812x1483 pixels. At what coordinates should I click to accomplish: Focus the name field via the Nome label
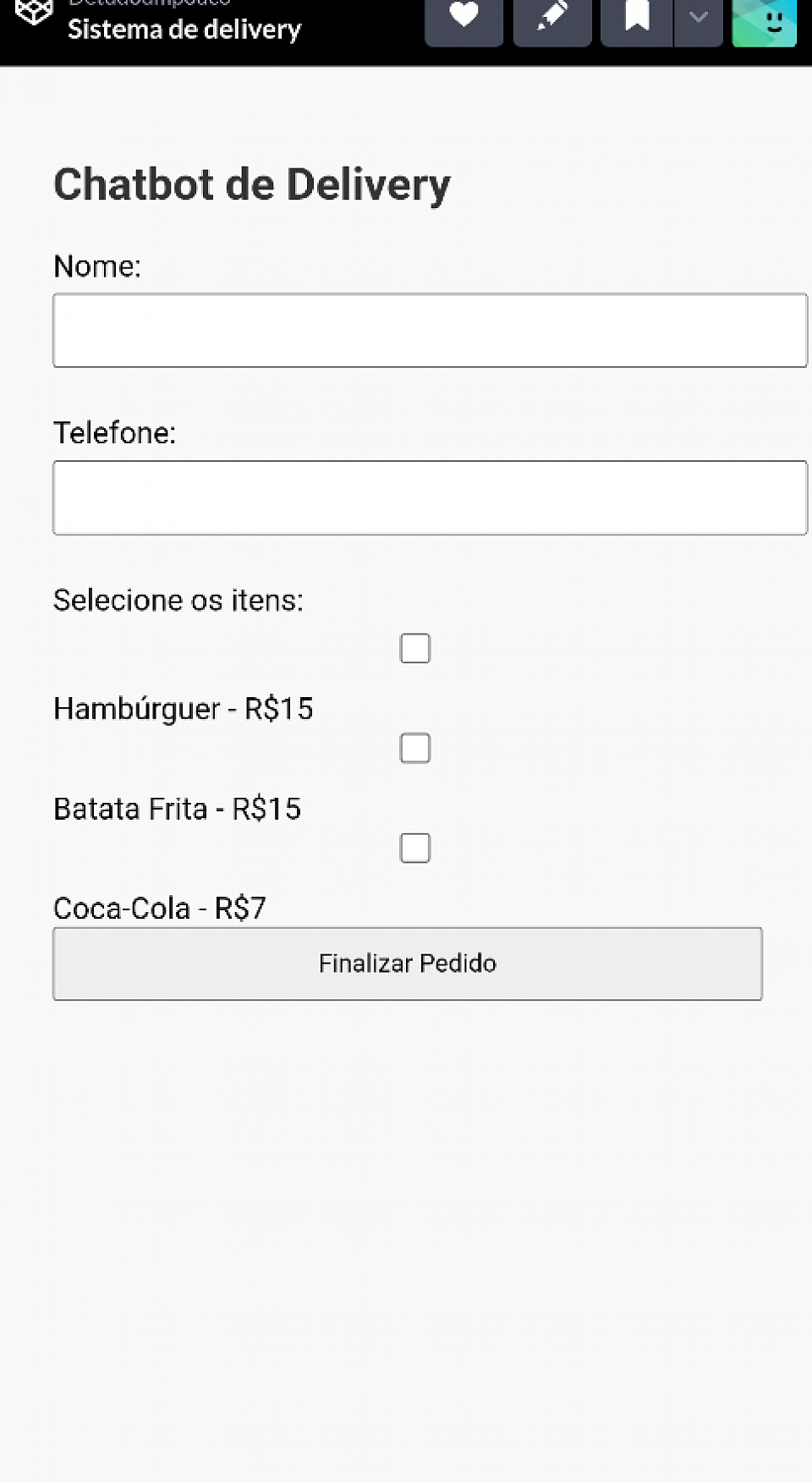97,266
